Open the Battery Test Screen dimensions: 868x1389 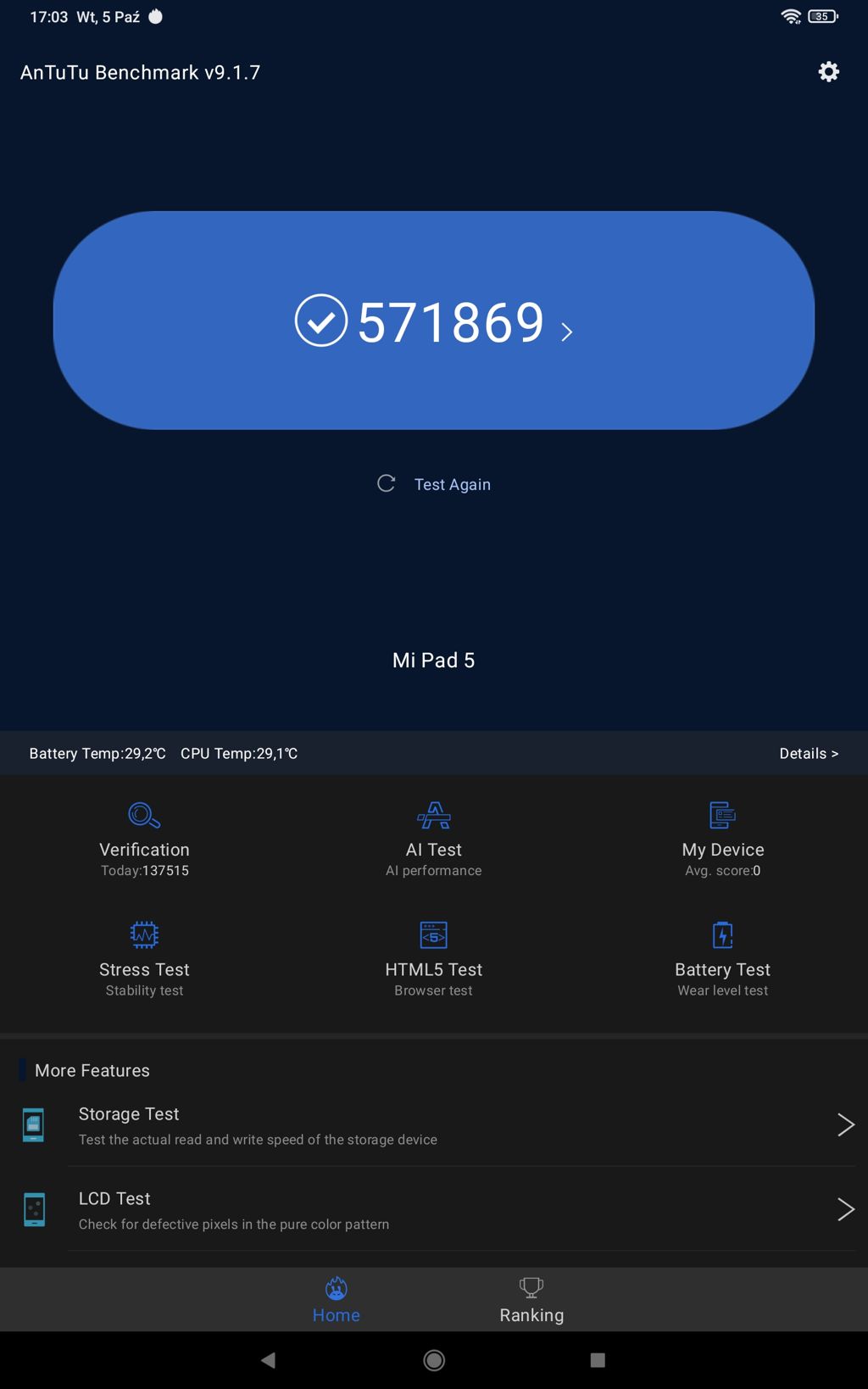[x=722, y=958]
